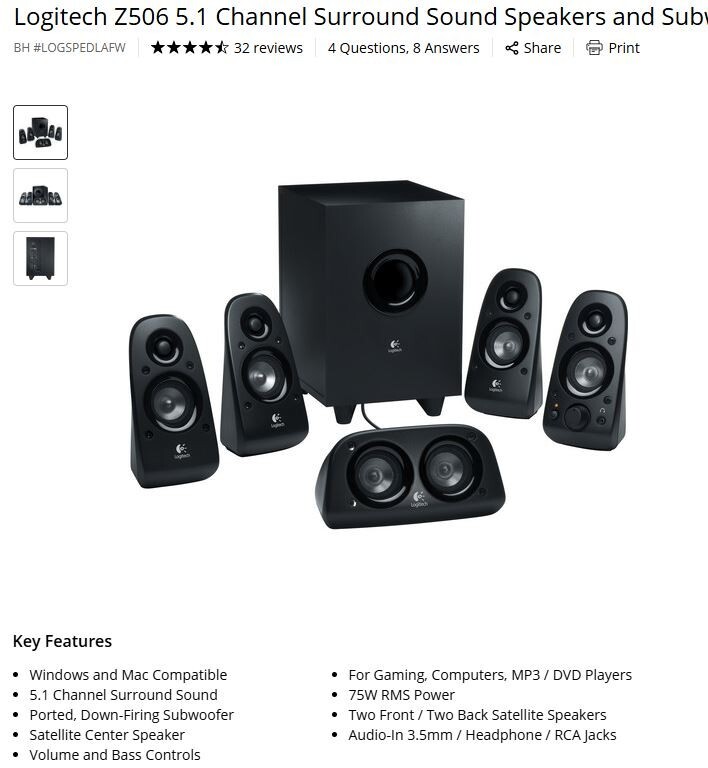Select the second front-view thumbnail

(x=41, y=195)
